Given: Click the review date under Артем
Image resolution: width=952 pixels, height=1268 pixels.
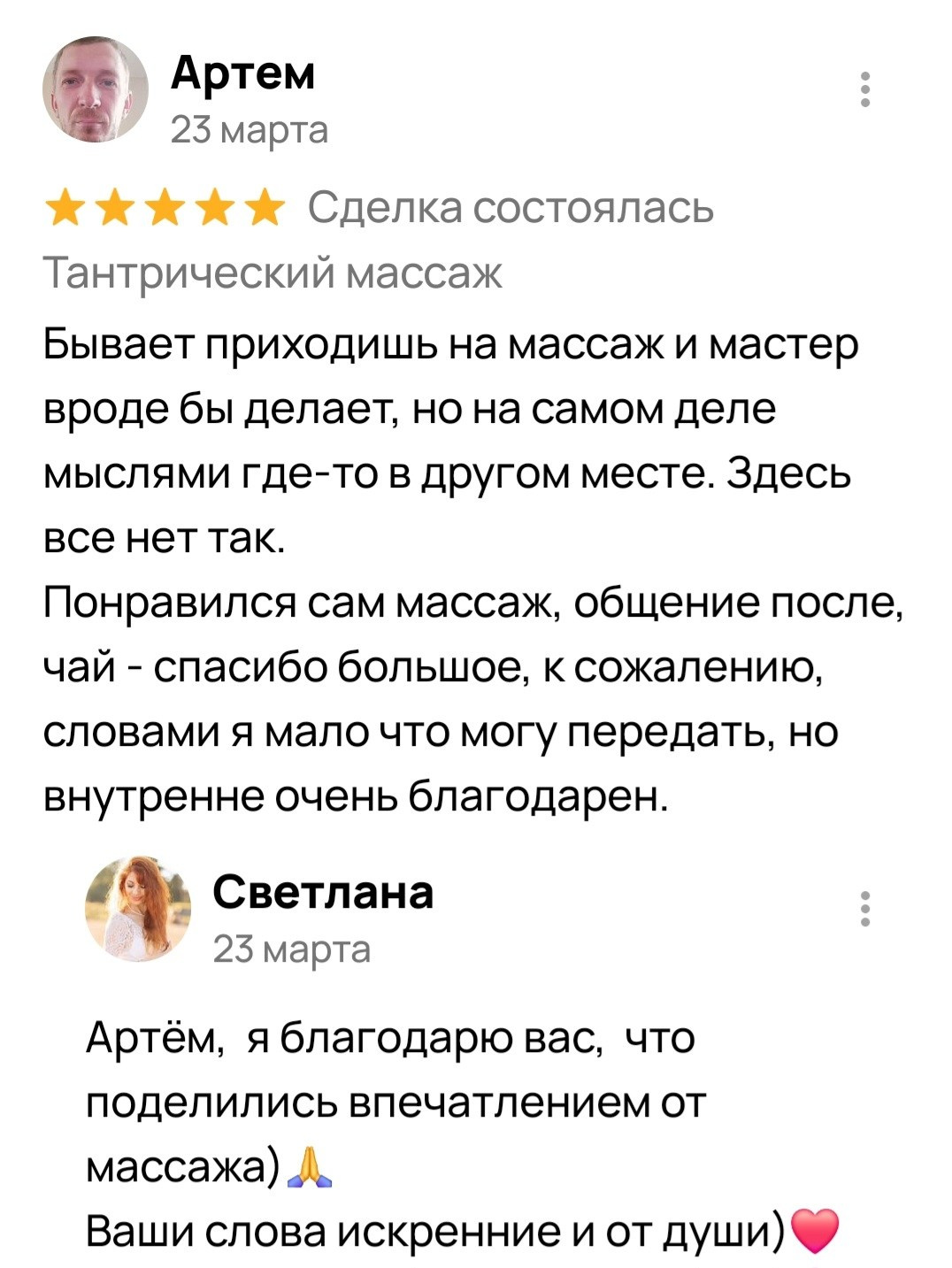Looking at the screenshot, I should point(250,131).
